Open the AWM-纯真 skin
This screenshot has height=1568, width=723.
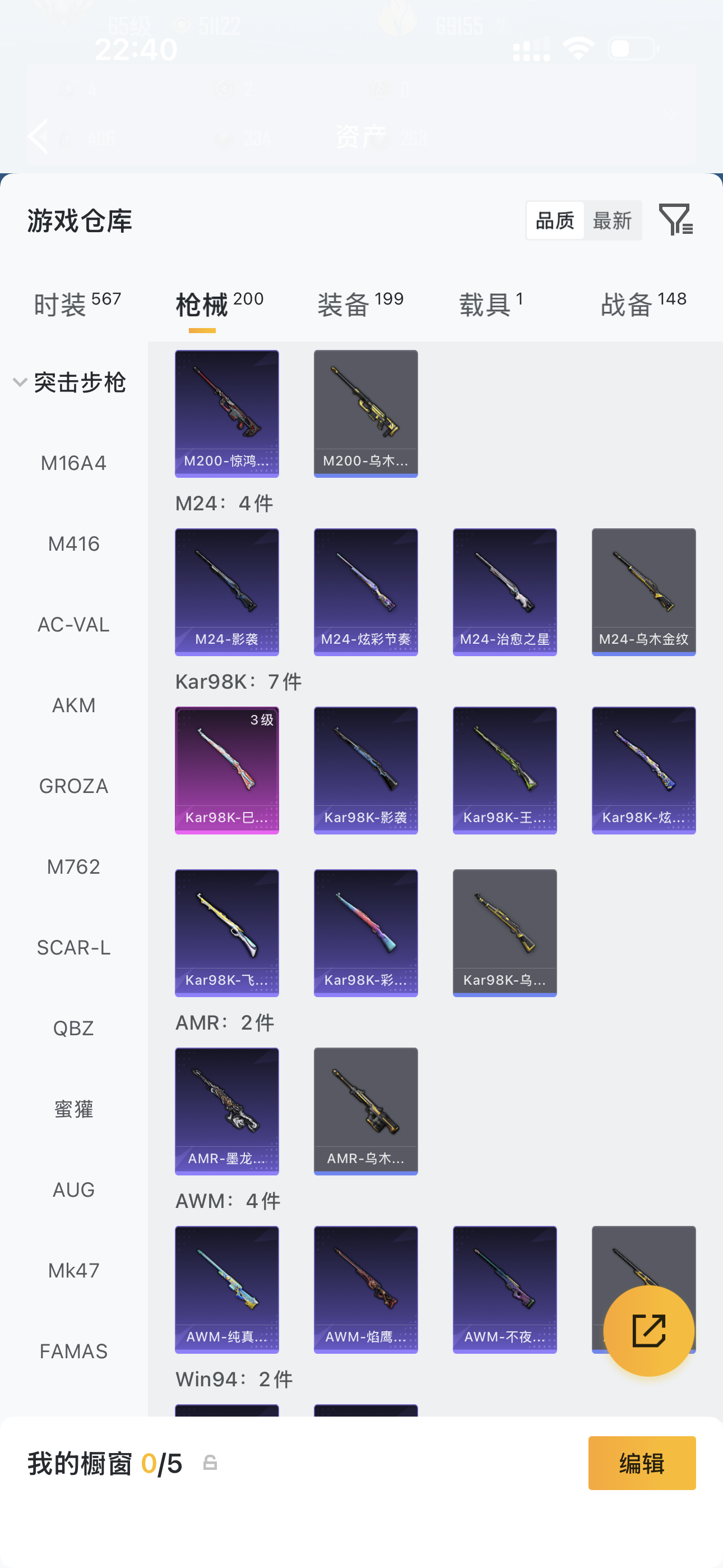[x=226, y=1289]
